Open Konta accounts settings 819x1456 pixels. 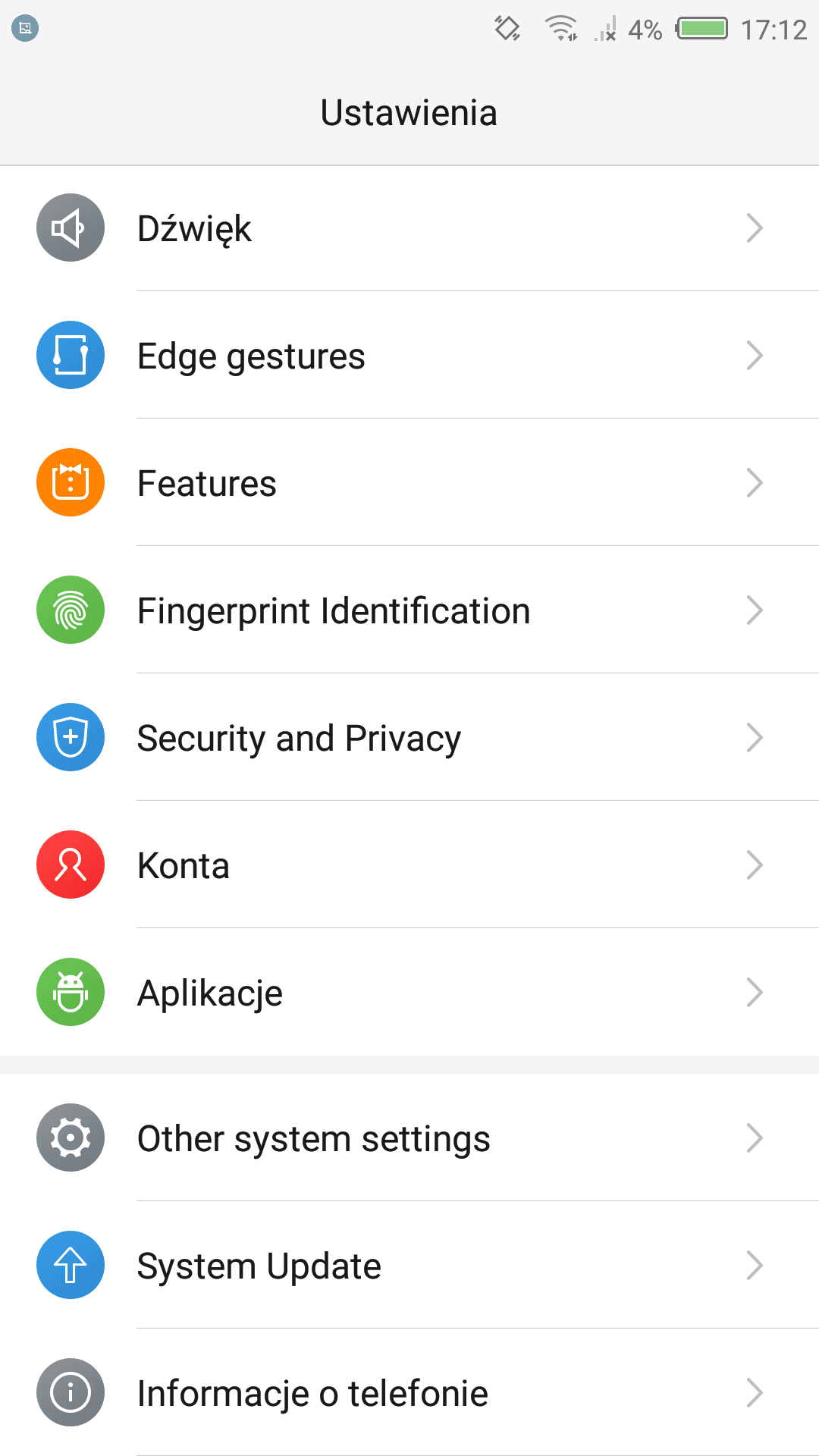click(x=409, y=865)
